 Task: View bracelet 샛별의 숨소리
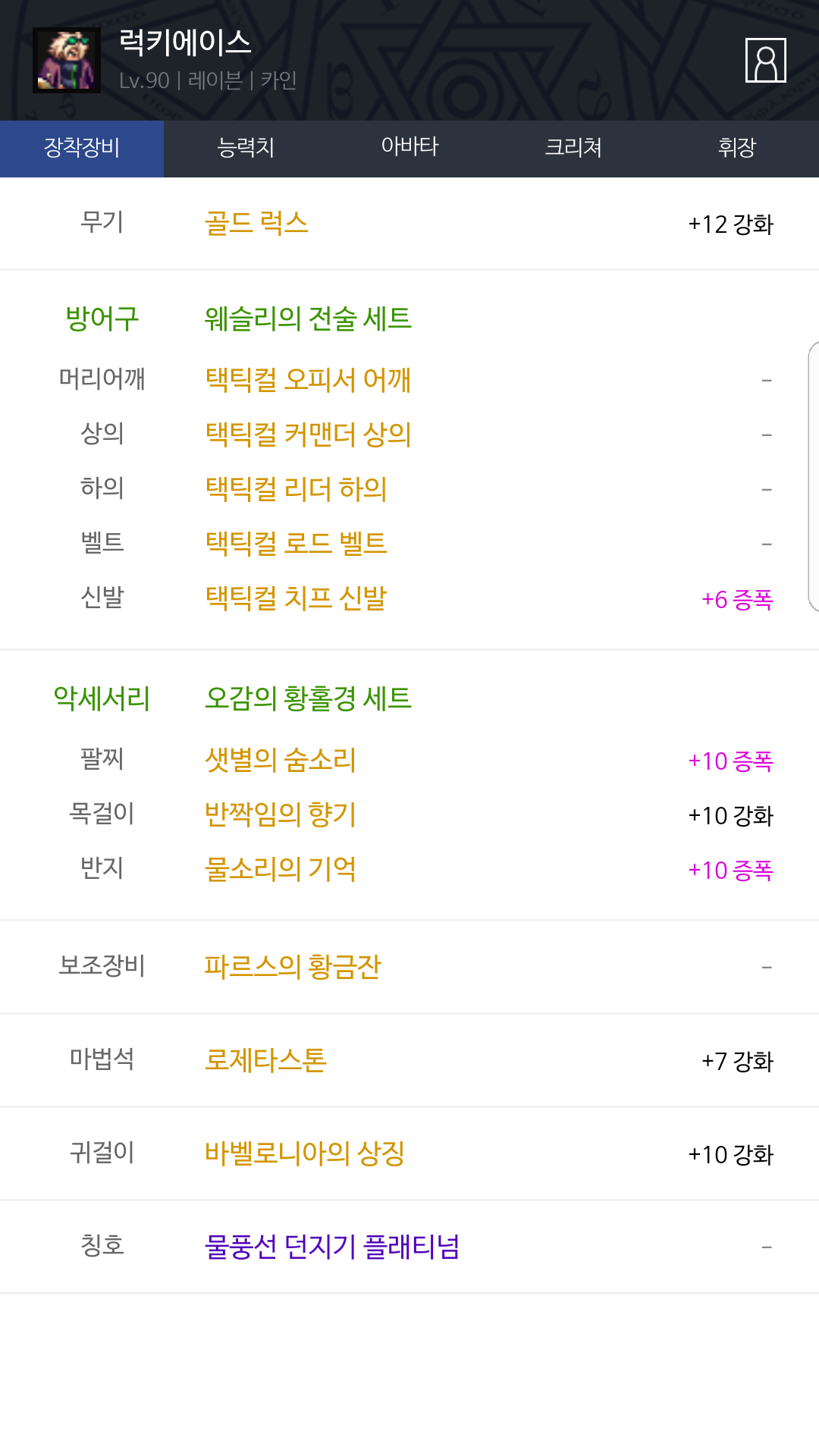(x=281, y=760)
